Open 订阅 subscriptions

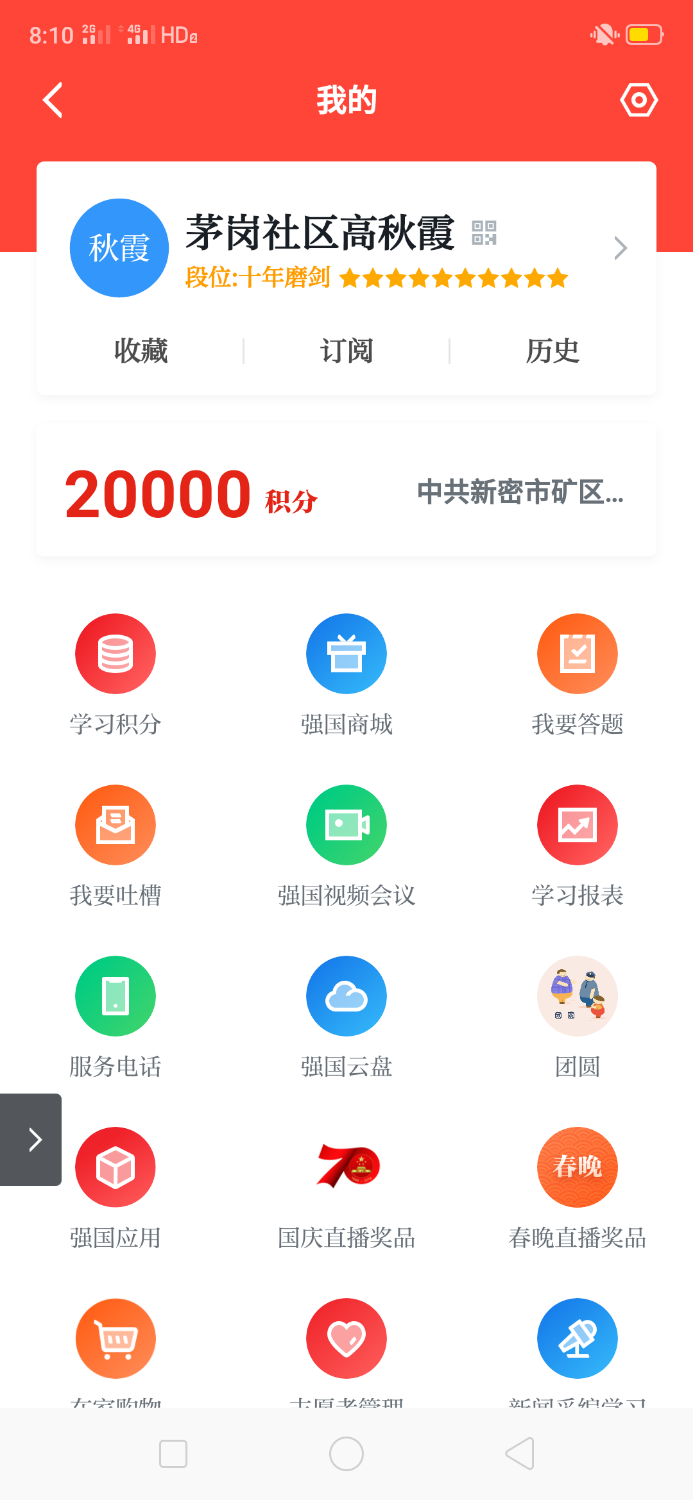coord(346,351)
